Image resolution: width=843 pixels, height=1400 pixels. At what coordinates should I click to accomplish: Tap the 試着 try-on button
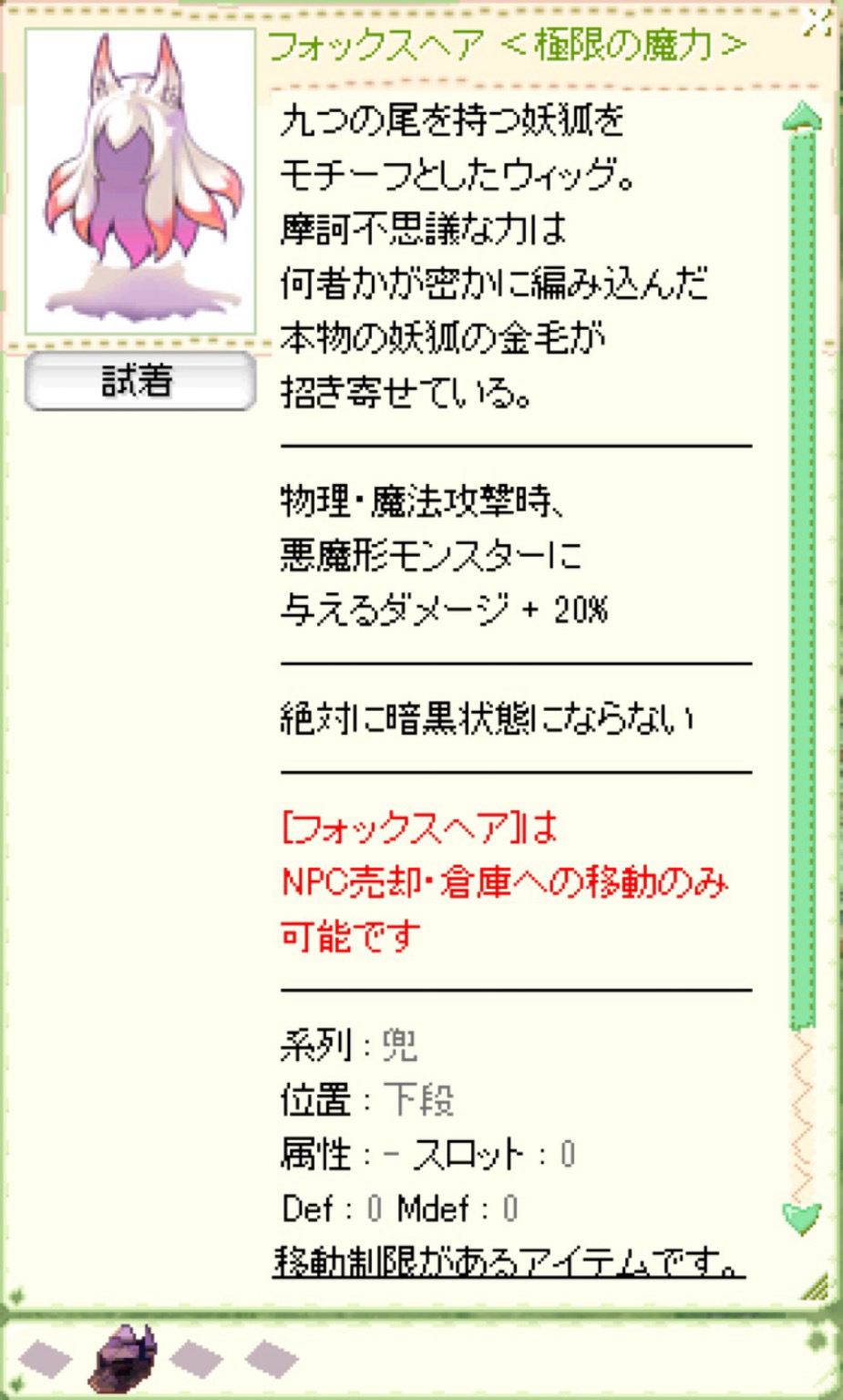pos(139,381)
